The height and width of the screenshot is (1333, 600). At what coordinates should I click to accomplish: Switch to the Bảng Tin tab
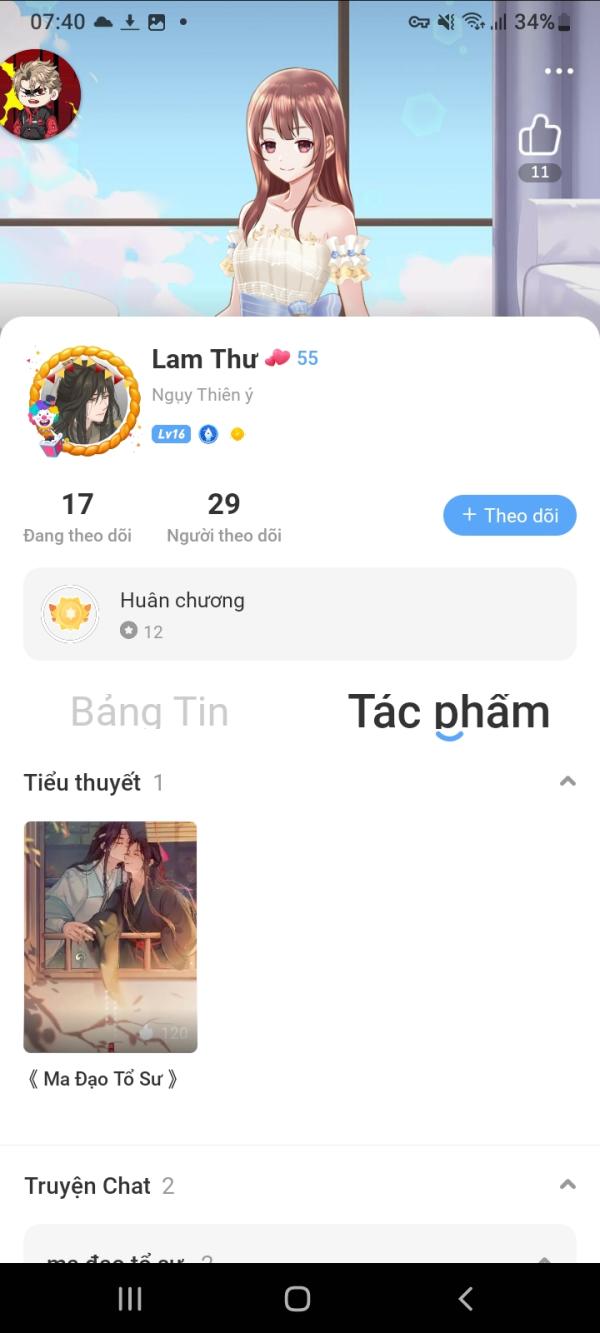(x=150, y=711)
